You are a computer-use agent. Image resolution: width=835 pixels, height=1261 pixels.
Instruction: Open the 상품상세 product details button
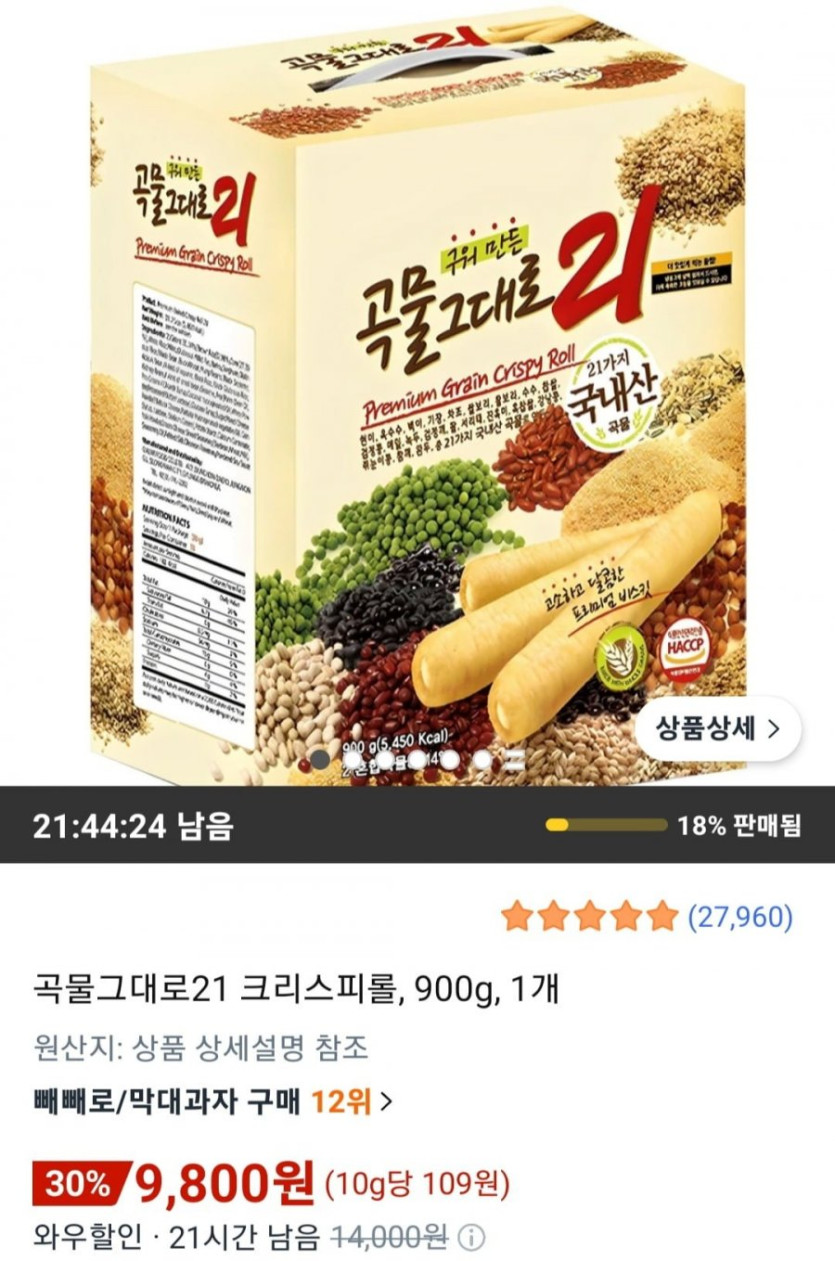pyautogui.click(x=717, y=728)
